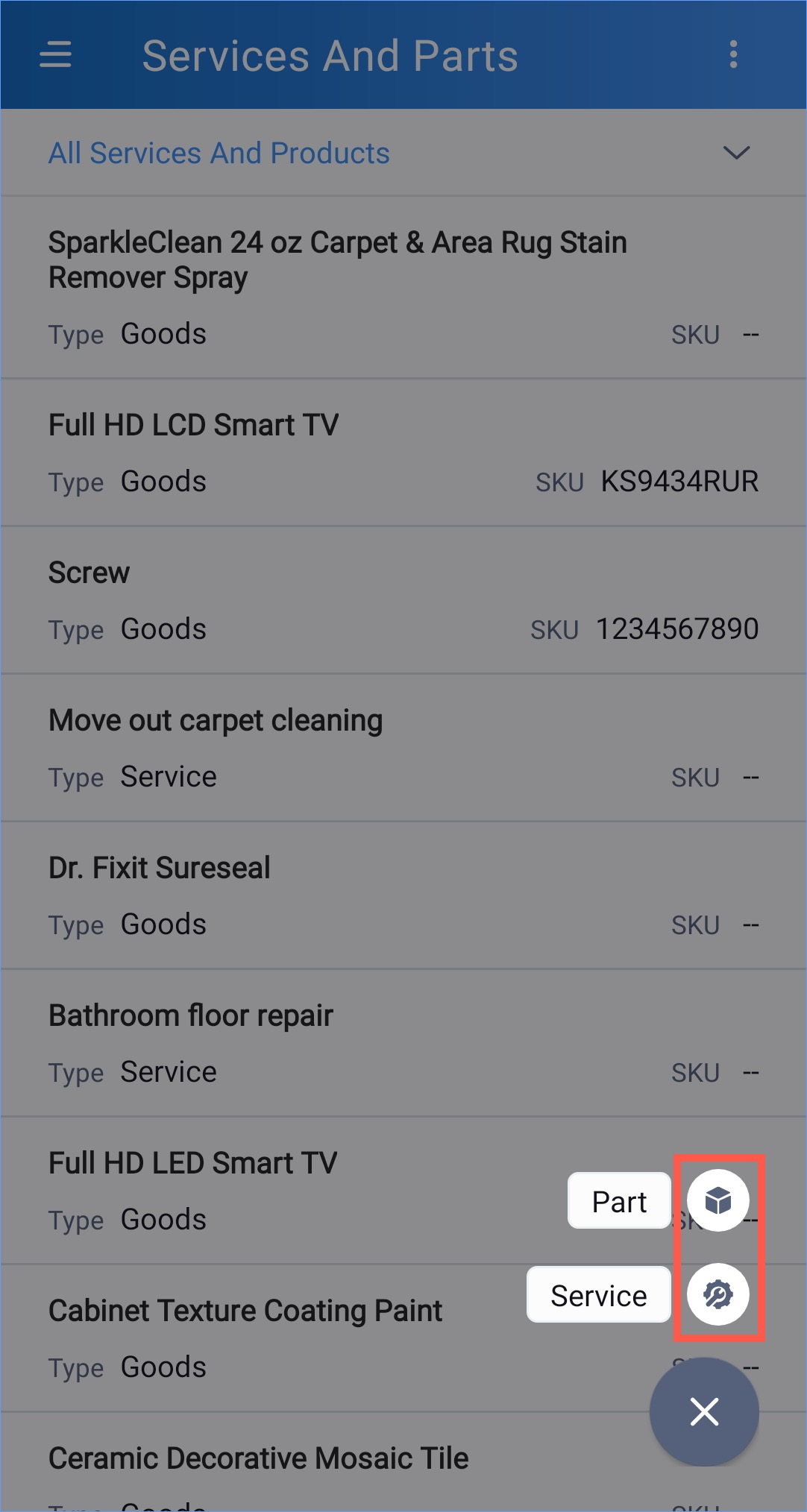Open the overflow menu in app bar

(x=734, y=55)
